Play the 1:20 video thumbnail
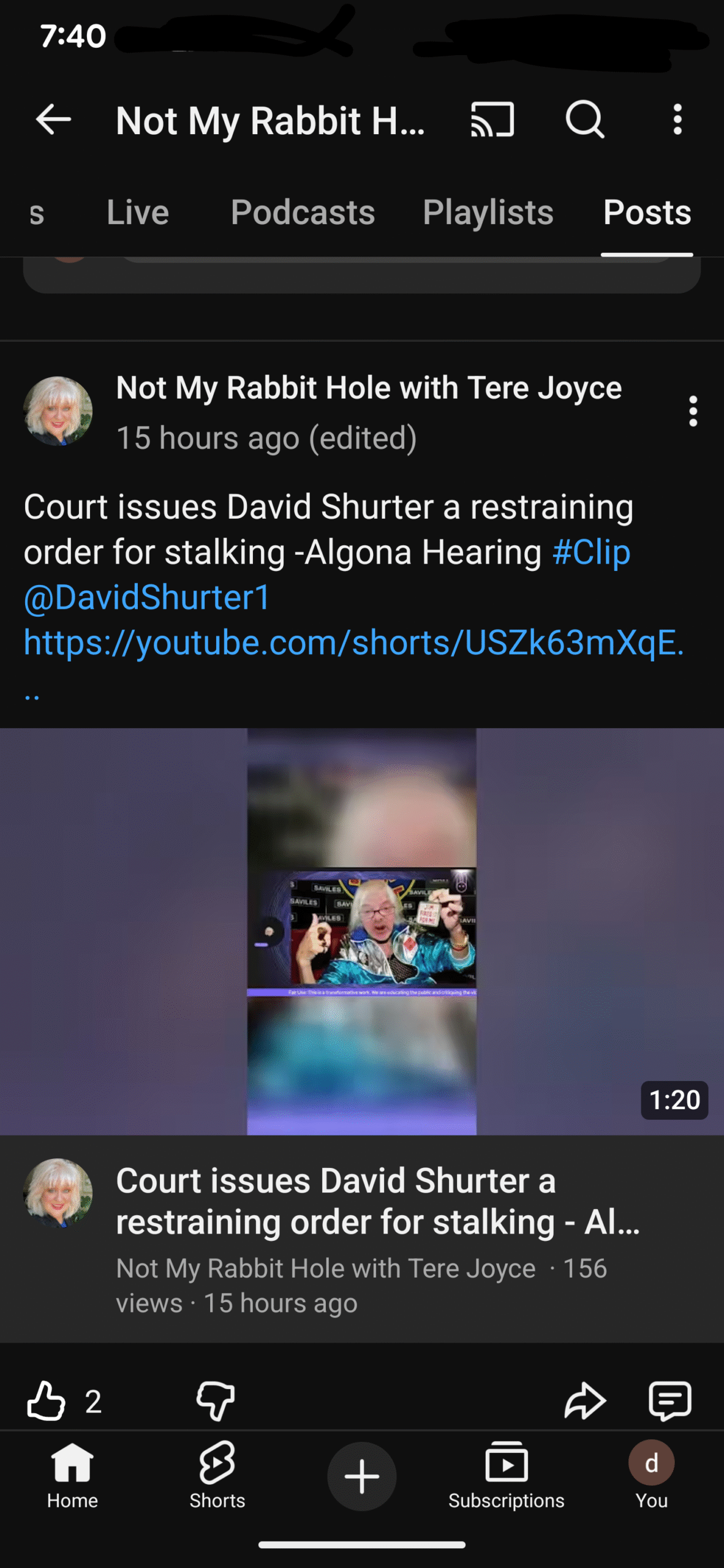The width and height of the screenshot is (724, 1568). tap(361, 931)
